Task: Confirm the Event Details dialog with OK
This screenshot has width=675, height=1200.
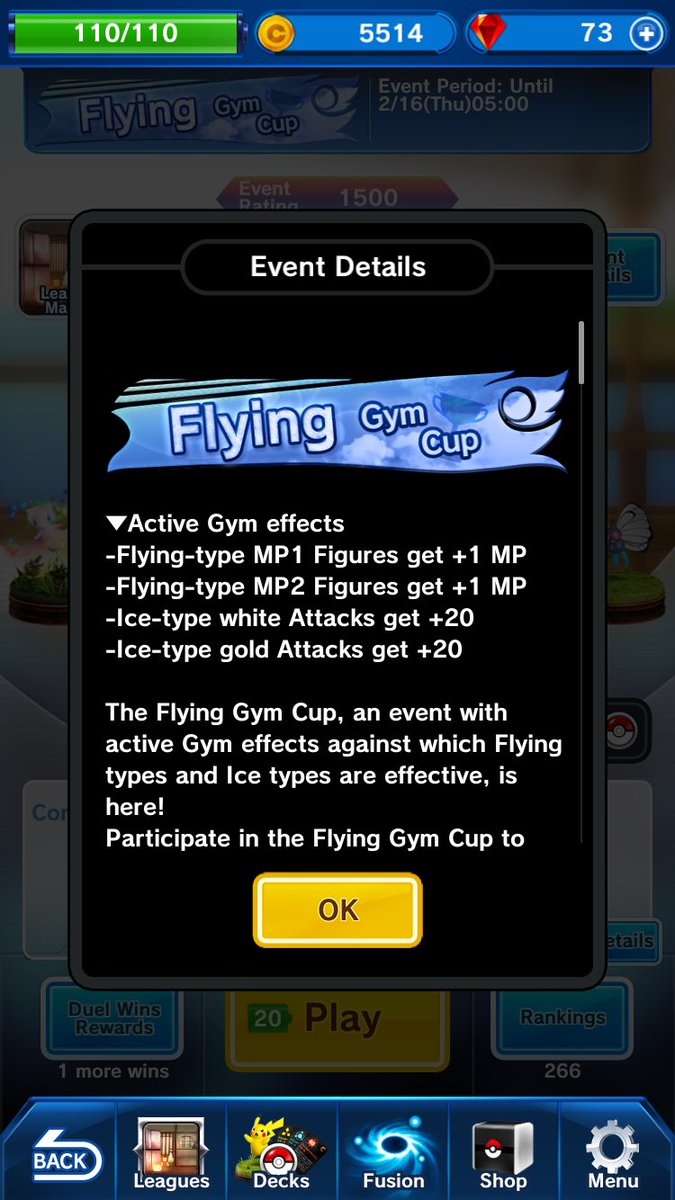Action: [x=337, y=909]
